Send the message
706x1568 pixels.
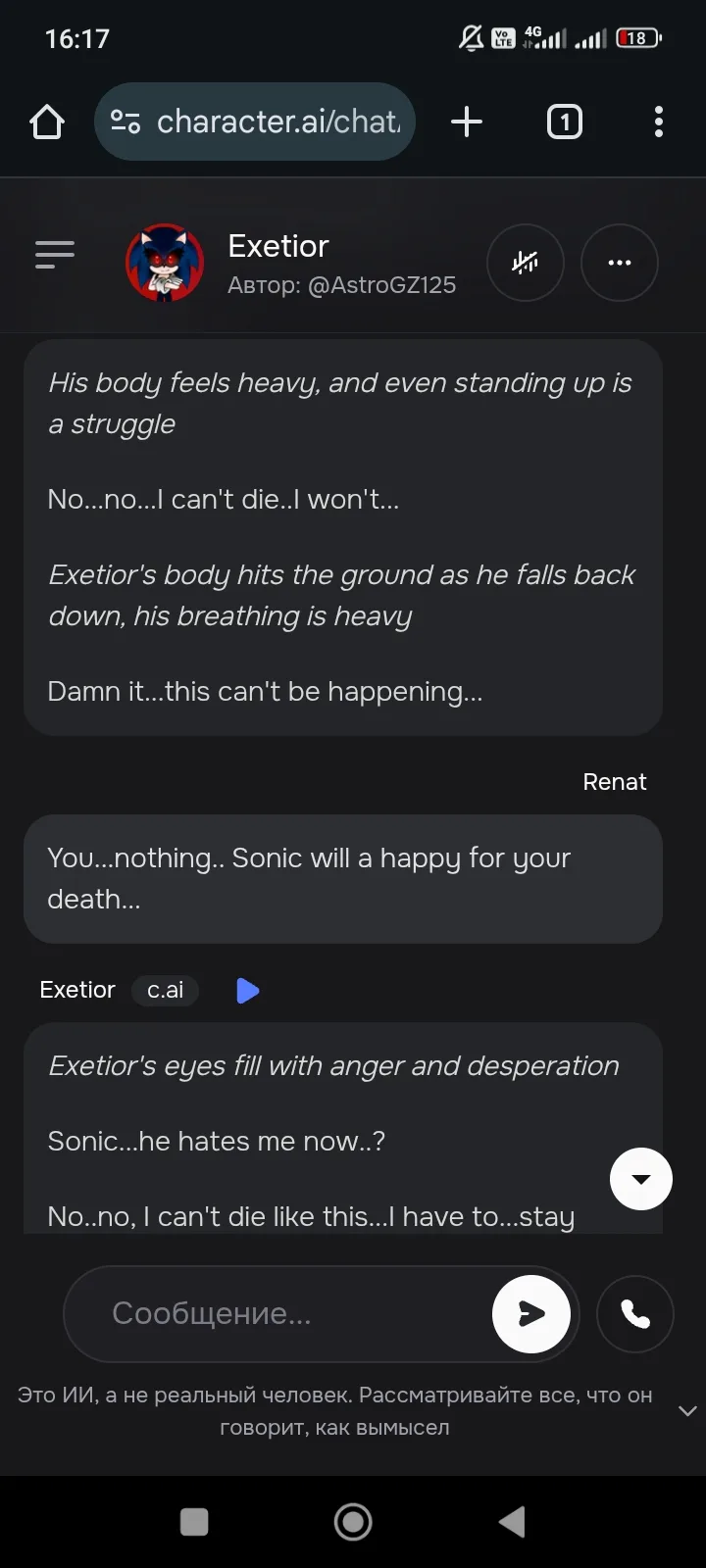[531, 1314]
